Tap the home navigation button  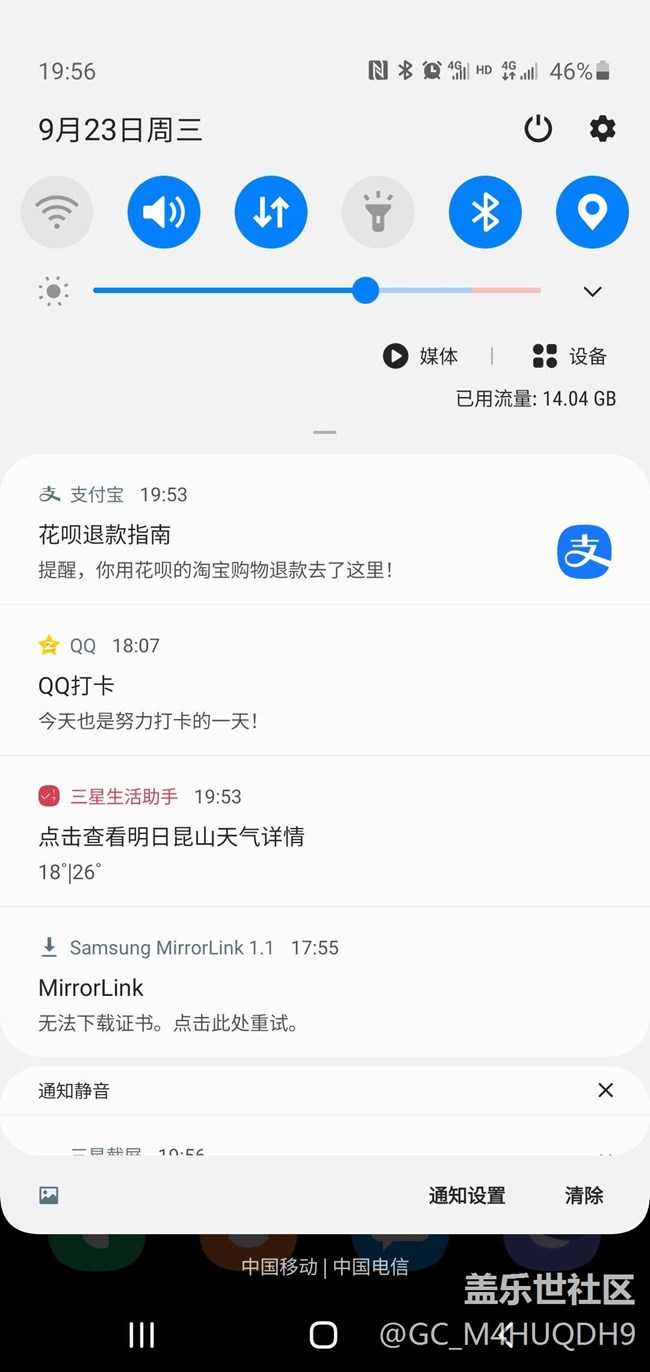pyautogui.click(x=323, y=1334)
